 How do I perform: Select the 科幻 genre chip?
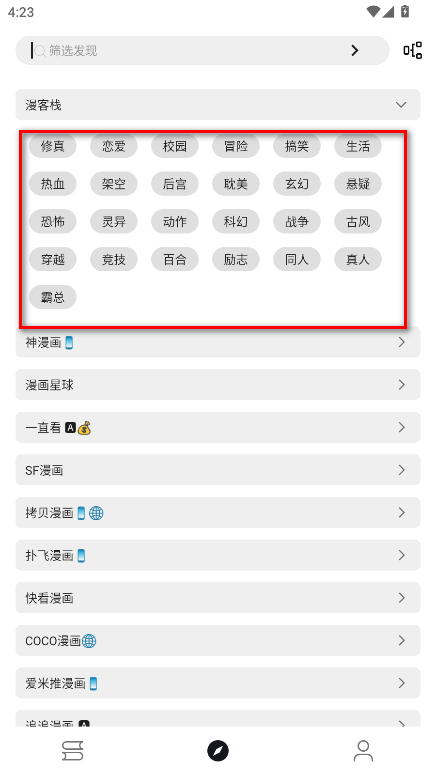[x=236, y=221]
